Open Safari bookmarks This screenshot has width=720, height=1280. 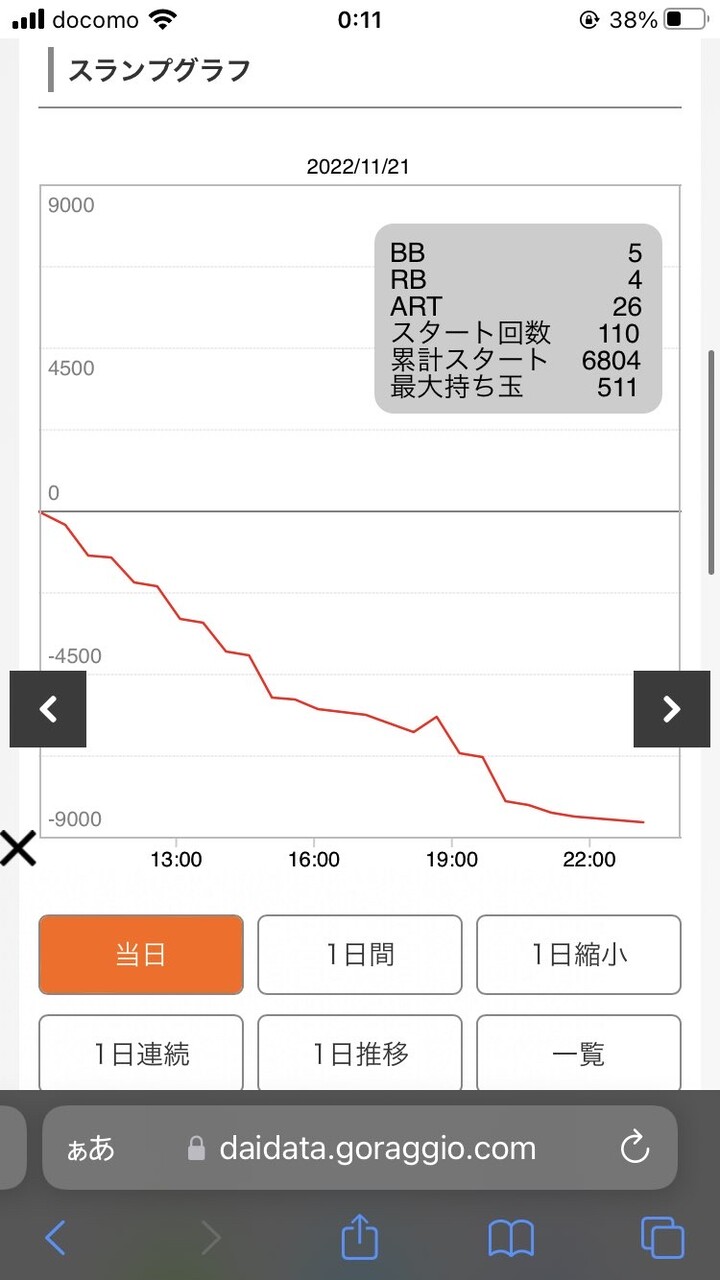click(x=511, y=1238)
